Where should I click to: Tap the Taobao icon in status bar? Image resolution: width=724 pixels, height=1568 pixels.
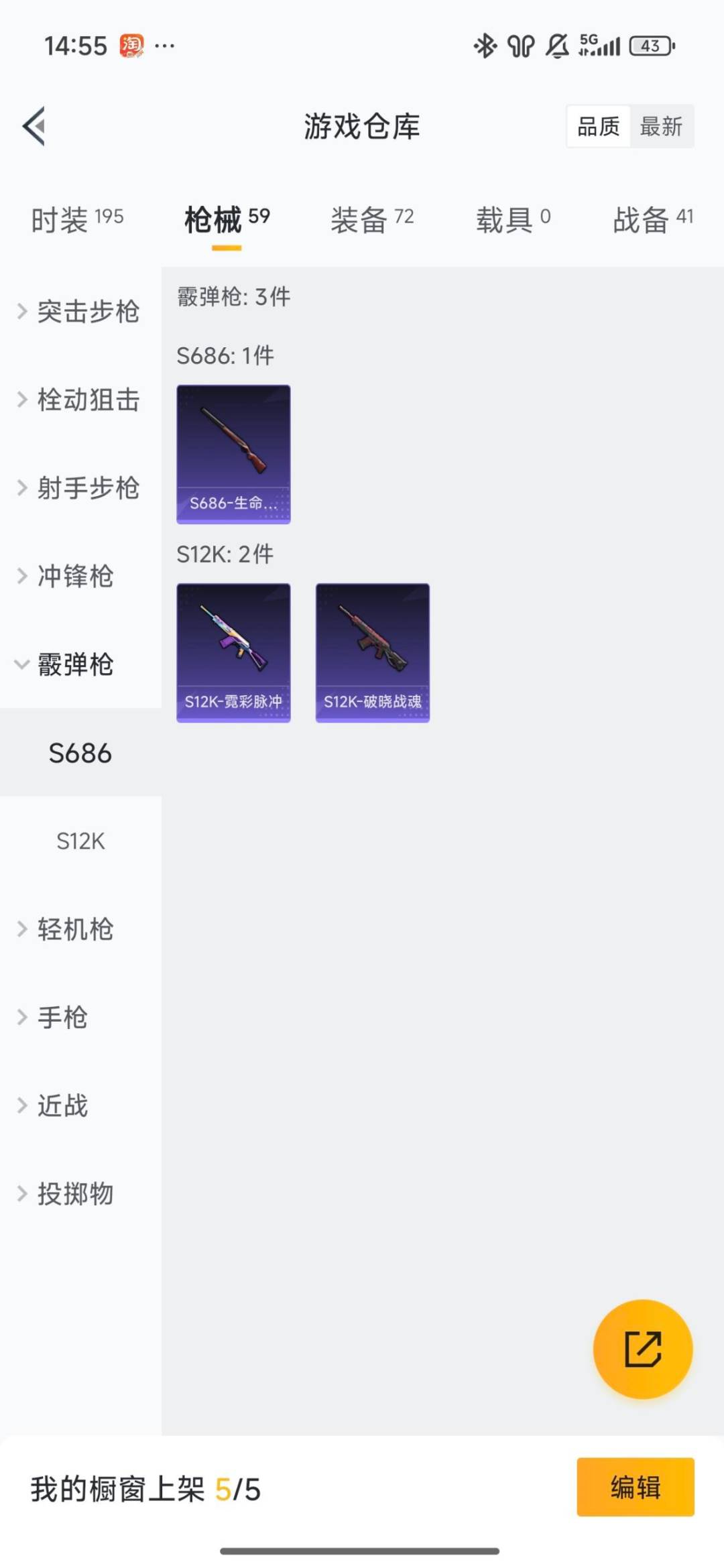[131, 44]
